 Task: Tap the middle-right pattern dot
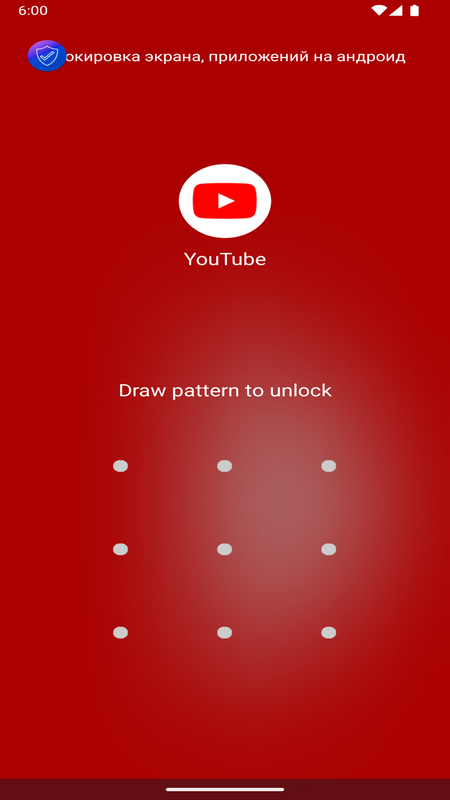pyautogui.click(x=329, y=549)
